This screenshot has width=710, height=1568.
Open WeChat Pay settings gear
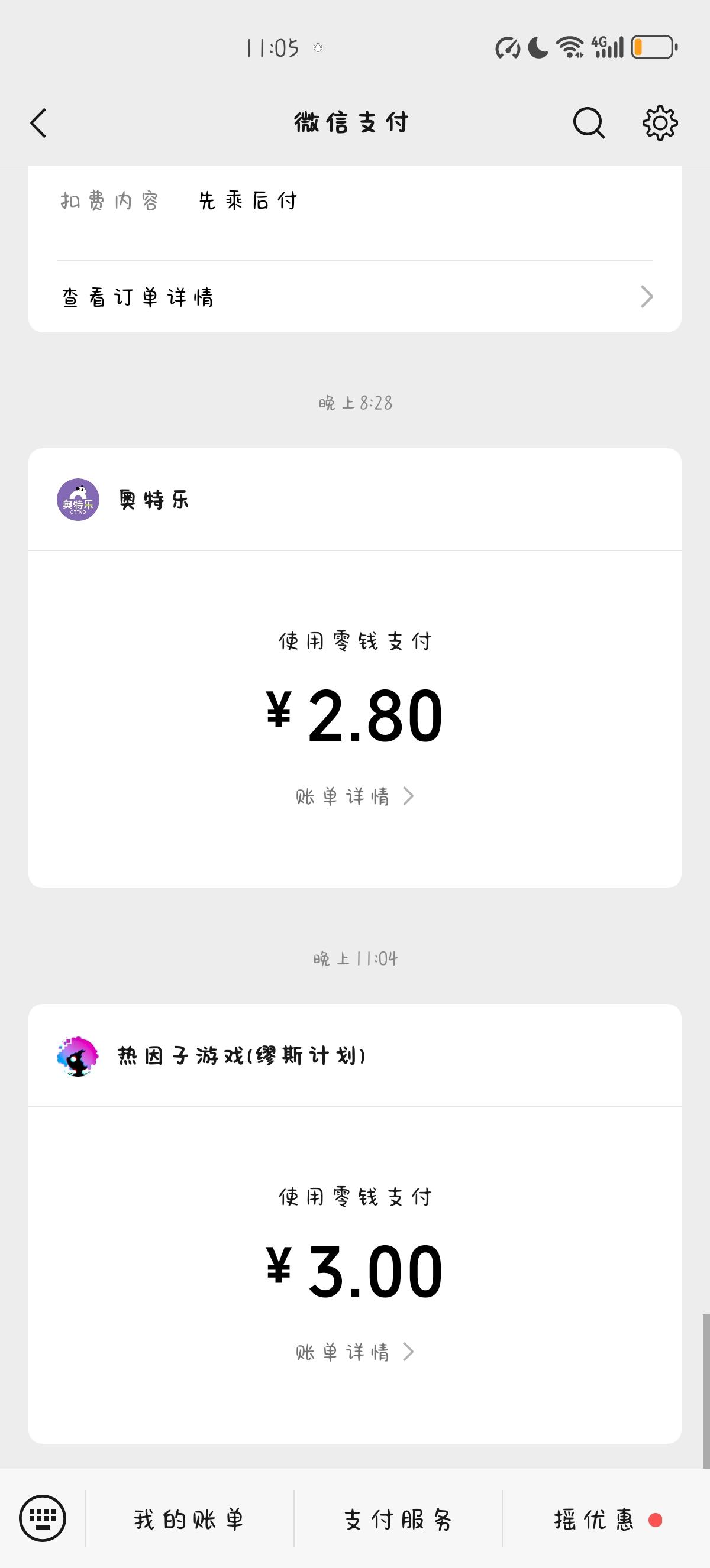[x=660, y=122]
